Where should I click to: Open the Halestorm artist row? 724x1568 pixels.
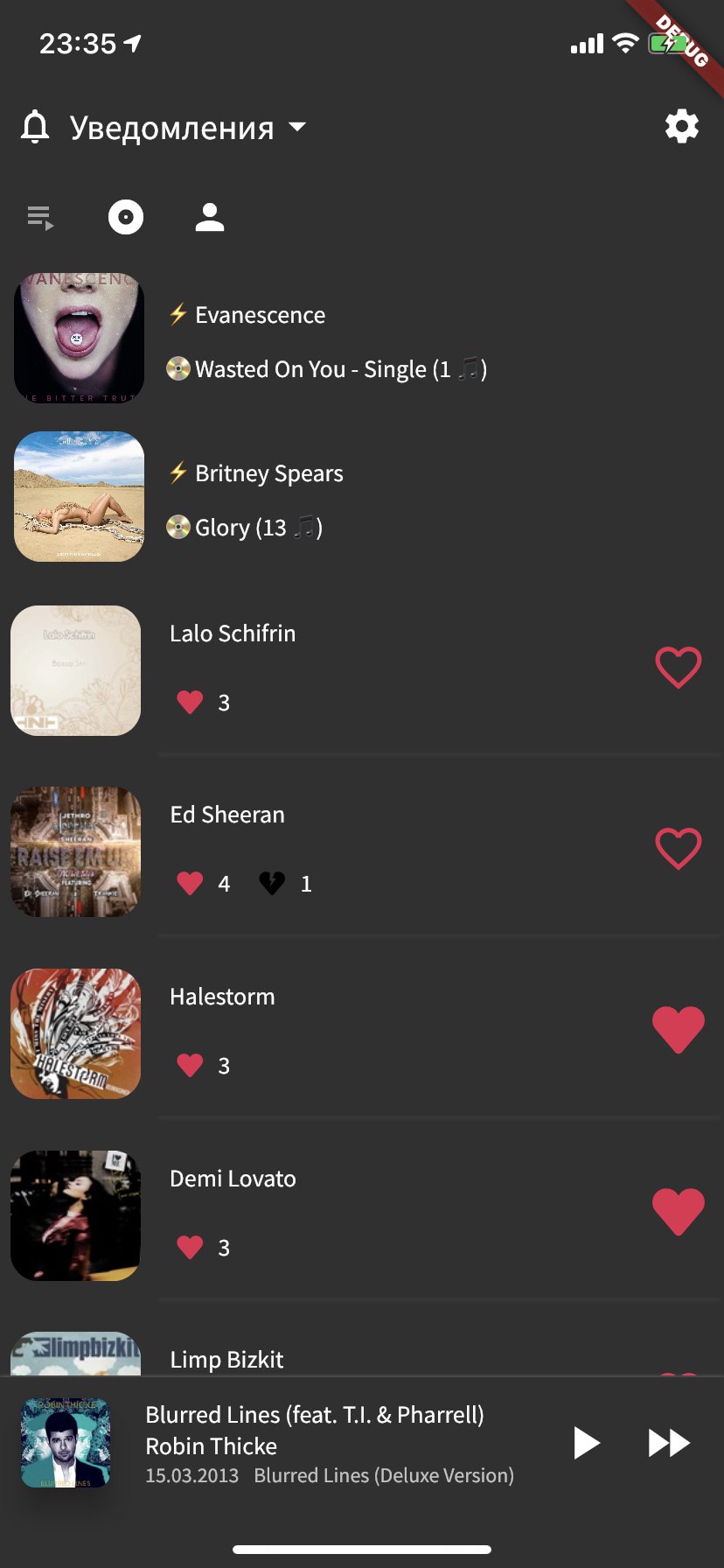point(362,1033)
